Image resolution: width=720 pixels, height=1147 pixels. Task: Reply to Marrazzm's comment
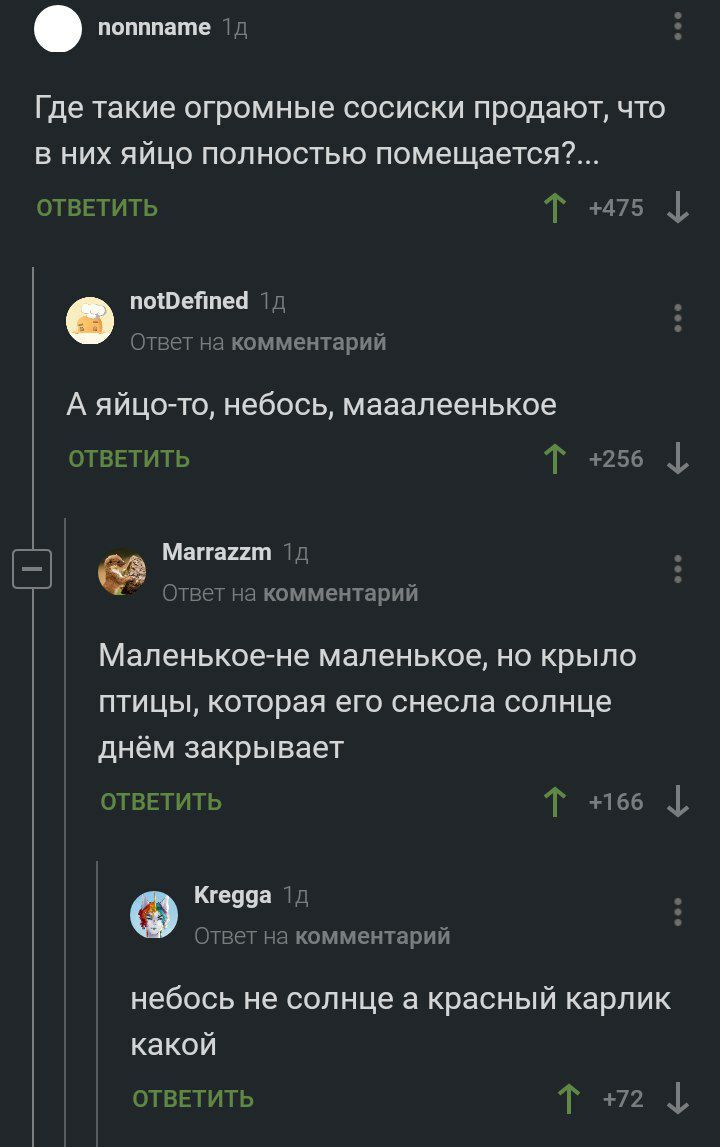161,802
